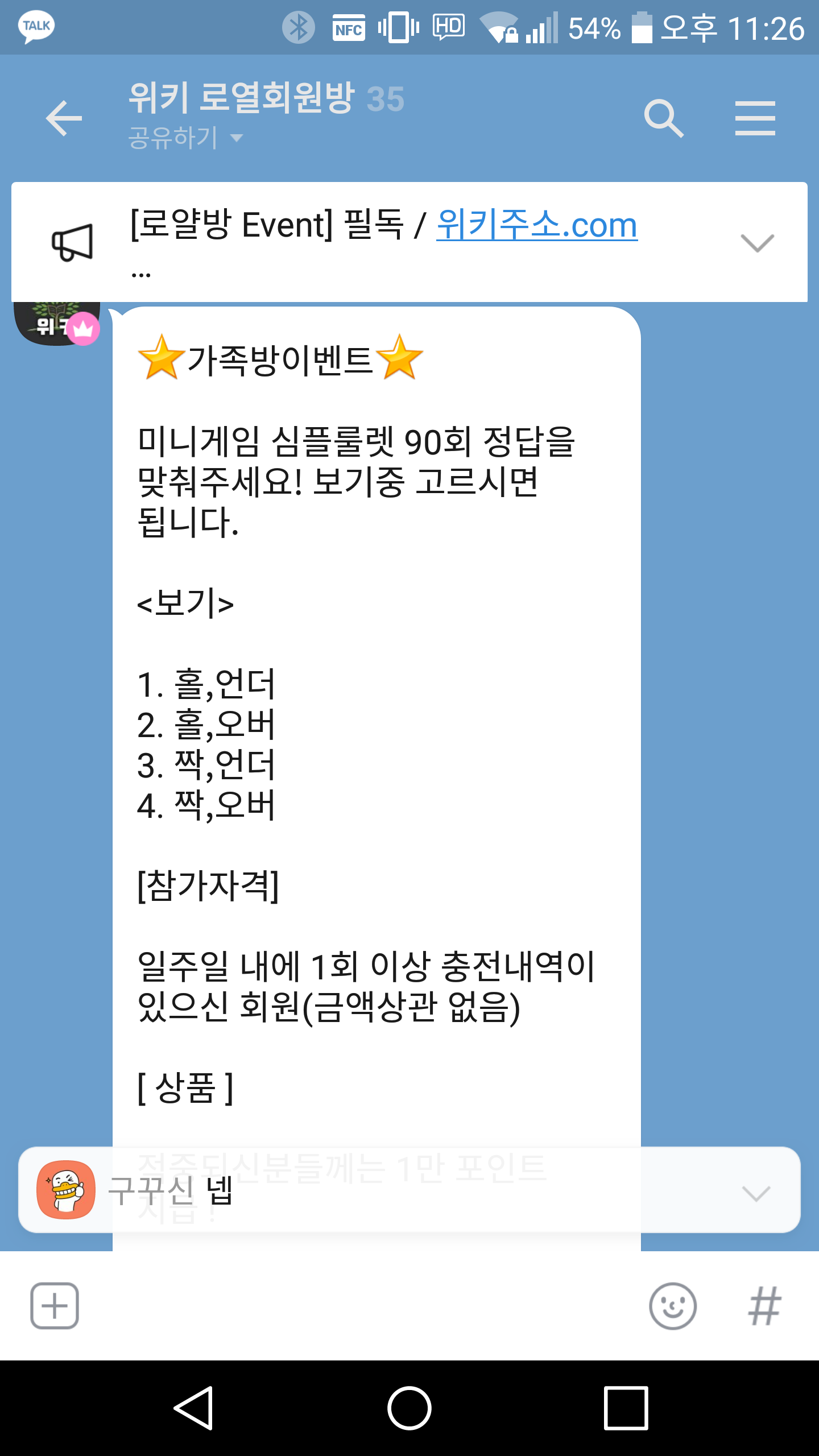819x1456 pixels.
Task: View the message sender's profile picture
Action: tap(56, 323)
